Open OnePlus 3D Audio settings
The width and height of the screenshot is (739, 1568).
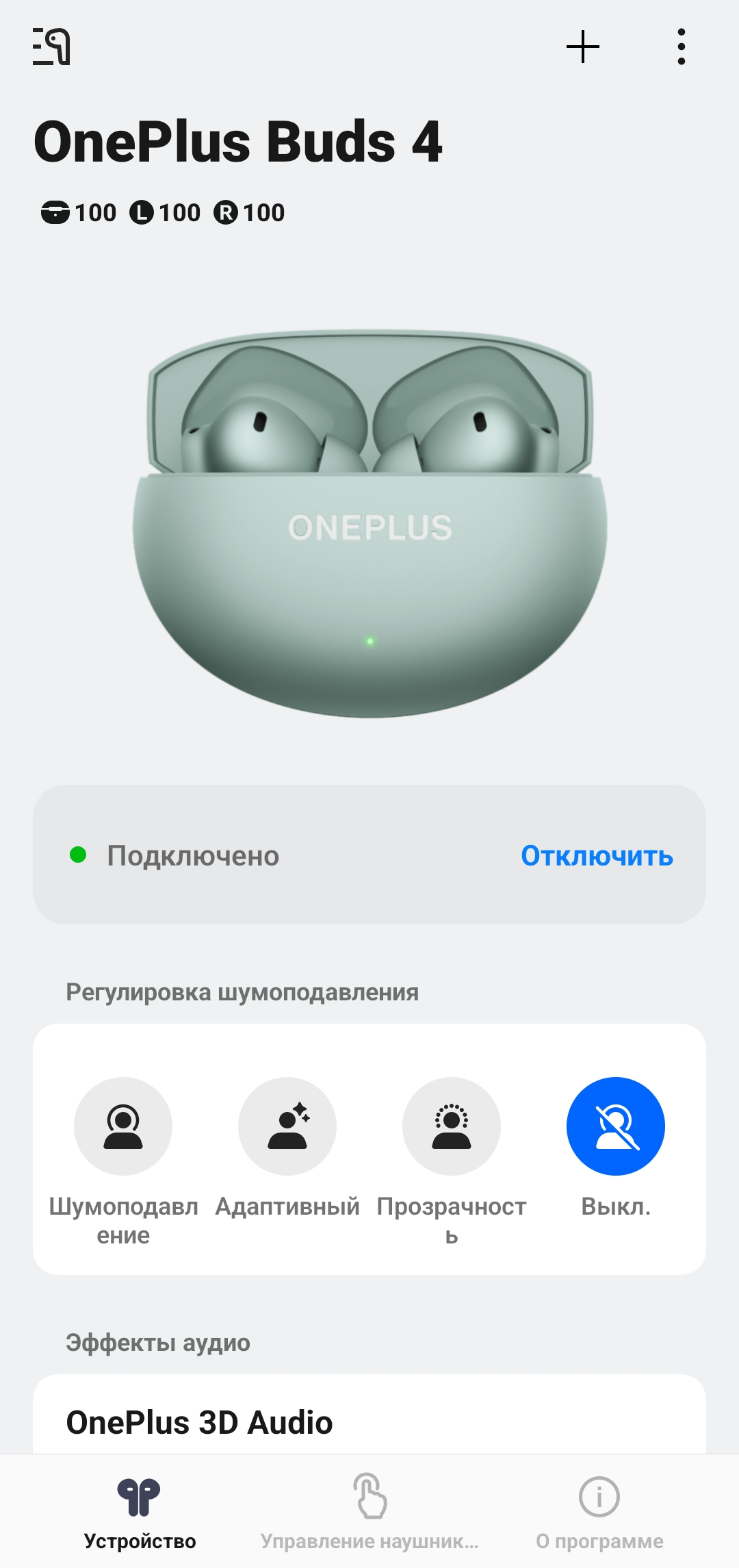point(200,1421)
